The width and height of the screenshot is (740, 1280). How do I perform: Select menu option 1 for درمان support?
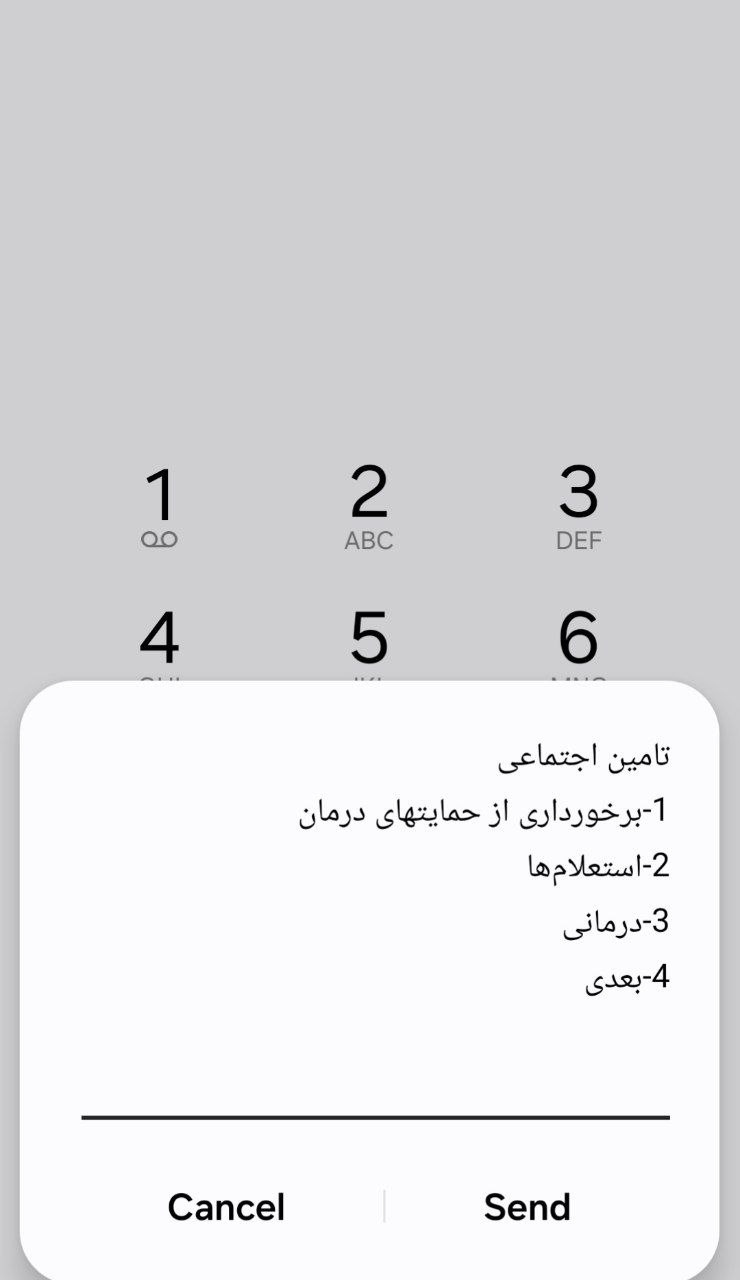click(479, 810)
